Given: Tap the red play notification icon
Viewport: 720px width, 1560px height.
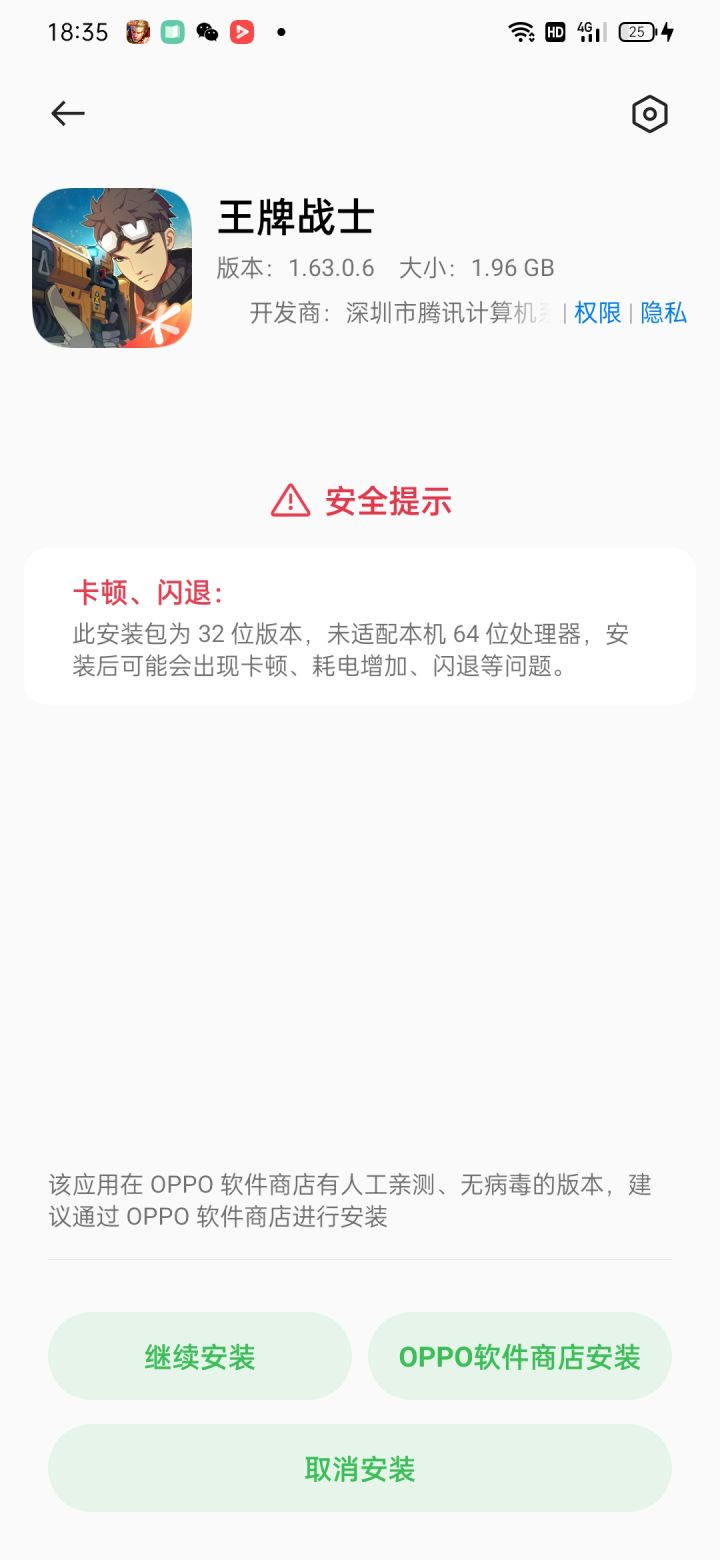Looking at the screenshot, I should point(242,32).
